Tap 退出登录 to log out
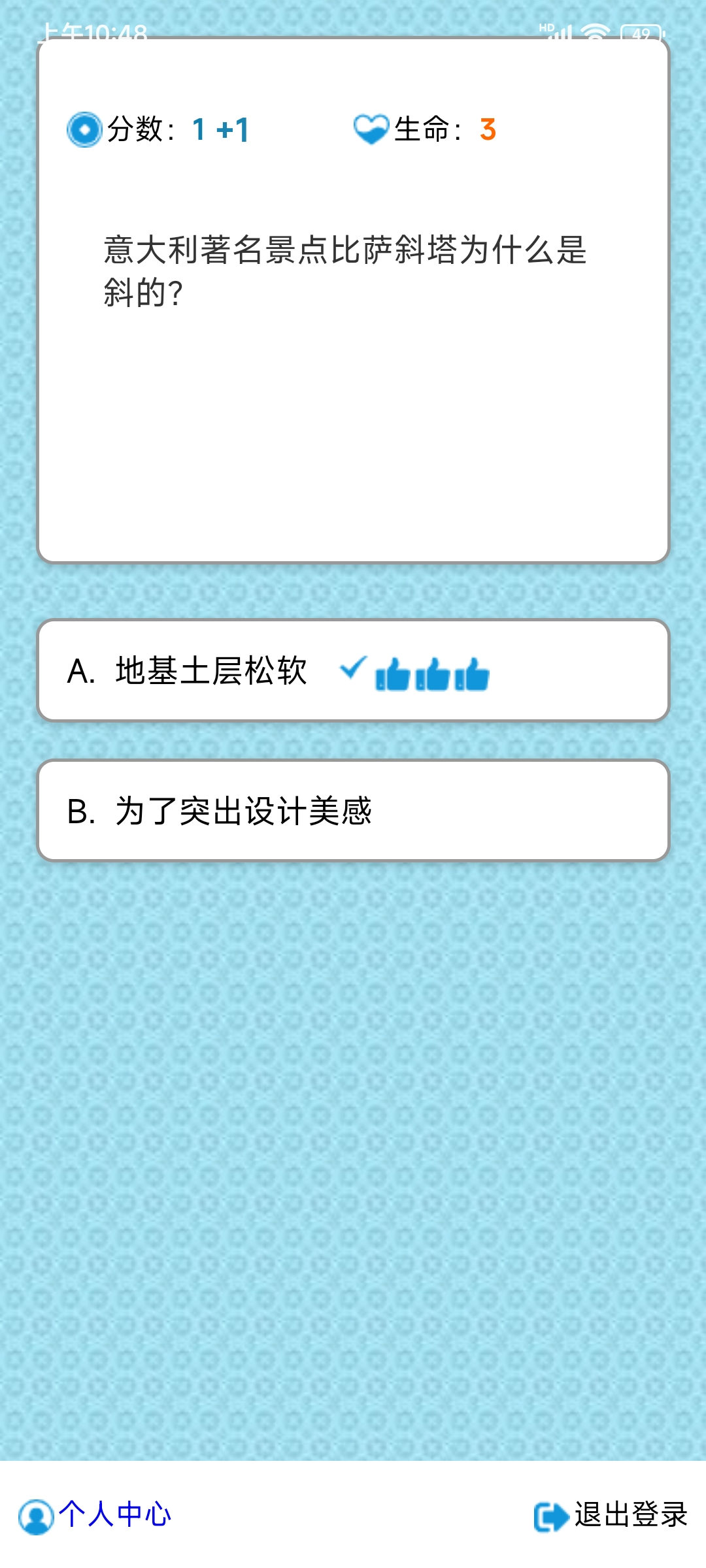The height and width of the screenshot is (1568, 706). coord(611,1514)
